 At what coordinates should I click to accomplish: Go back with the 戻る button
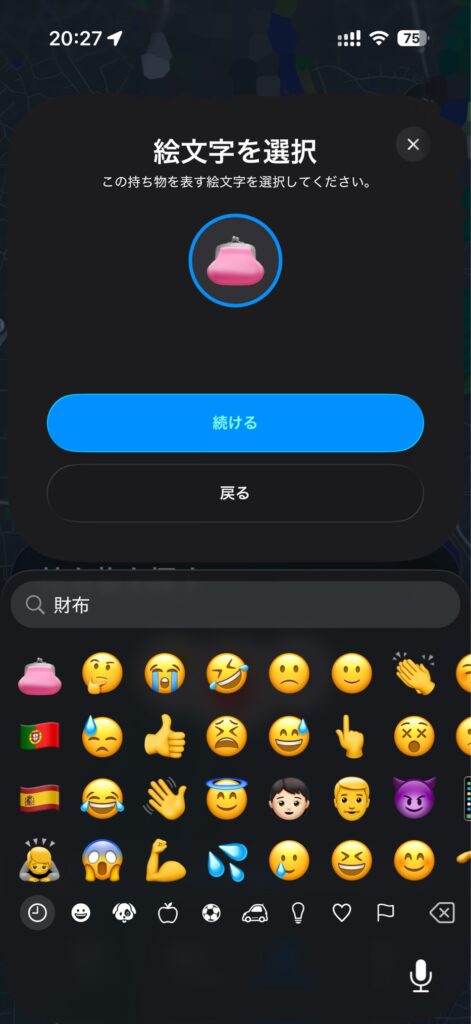point(235,493)
